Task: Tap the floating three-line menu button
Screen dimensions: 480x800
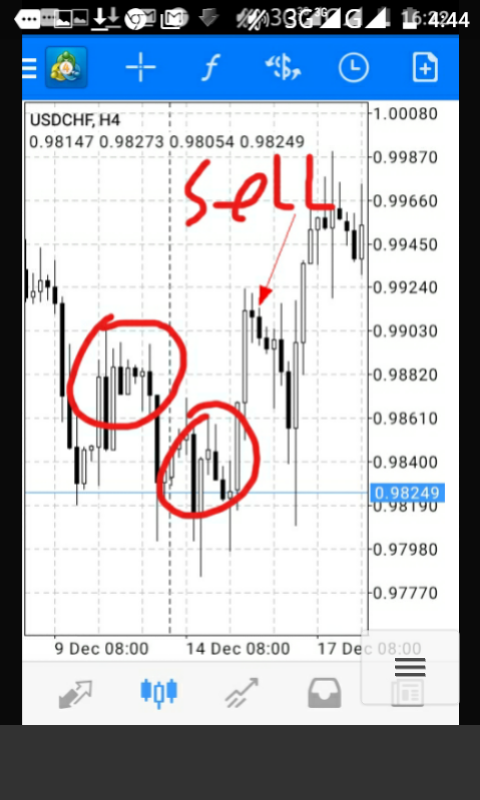Action: click(410, 667)
